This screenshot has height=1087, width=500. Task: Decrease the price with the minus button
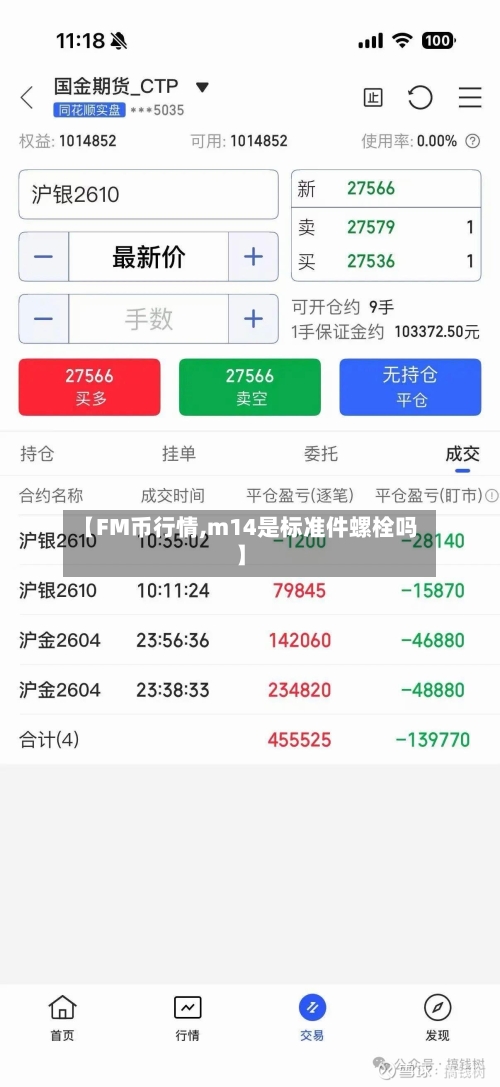[44, 256]
